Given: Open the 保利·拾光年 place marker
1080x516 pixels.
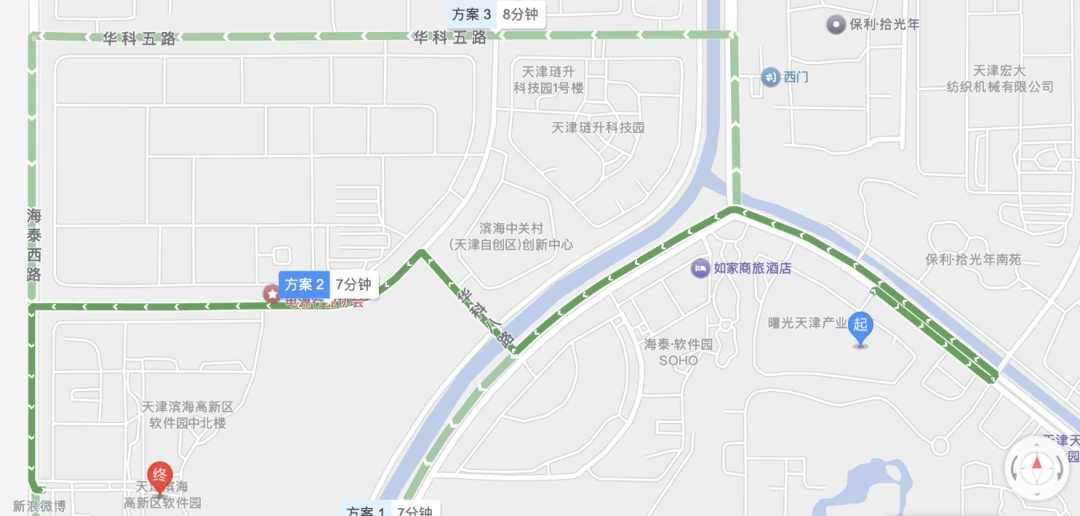Looking at the screenshot, I should (x=835, y=24).
